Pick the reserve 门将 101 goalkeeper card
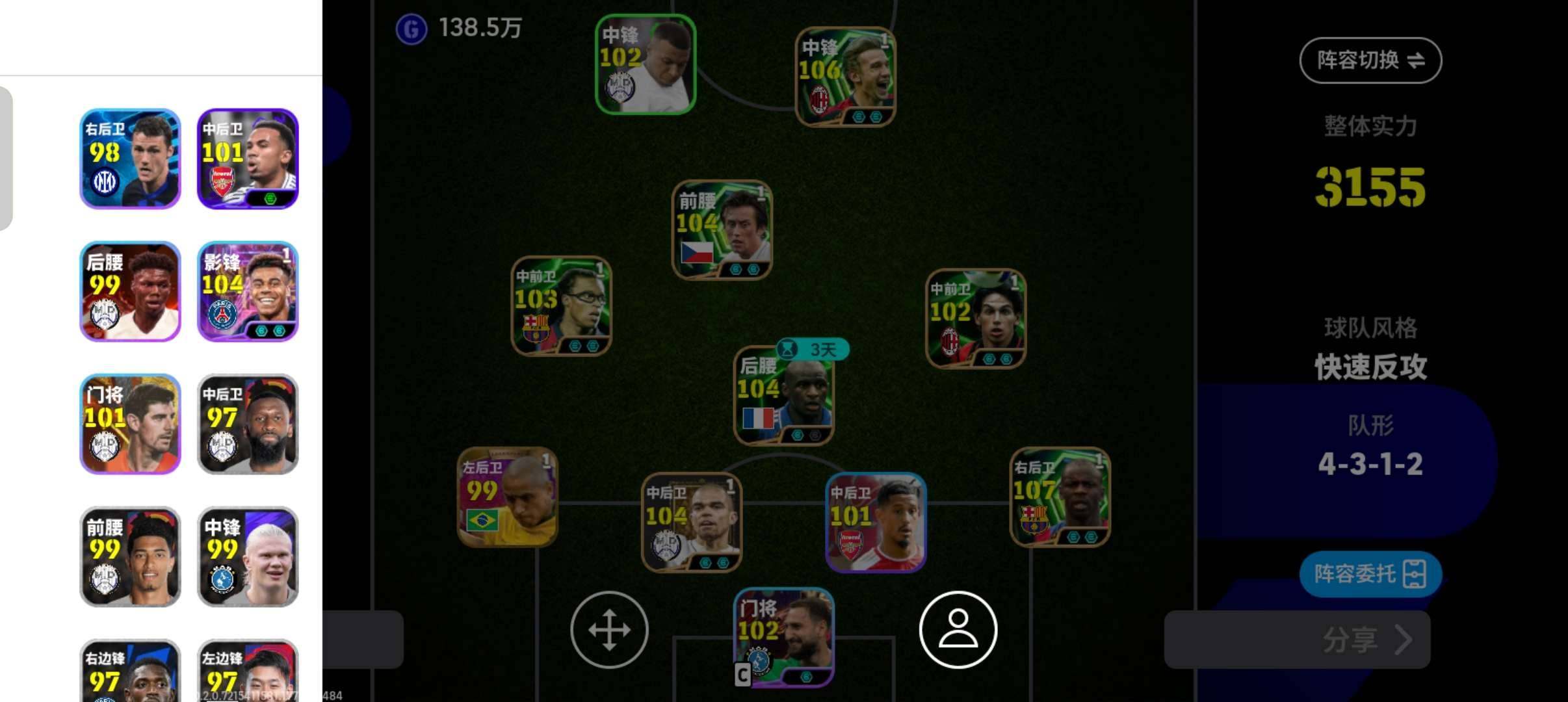Image resolution: width=1568 pixels, height=702 pixels. click(130, 424)
